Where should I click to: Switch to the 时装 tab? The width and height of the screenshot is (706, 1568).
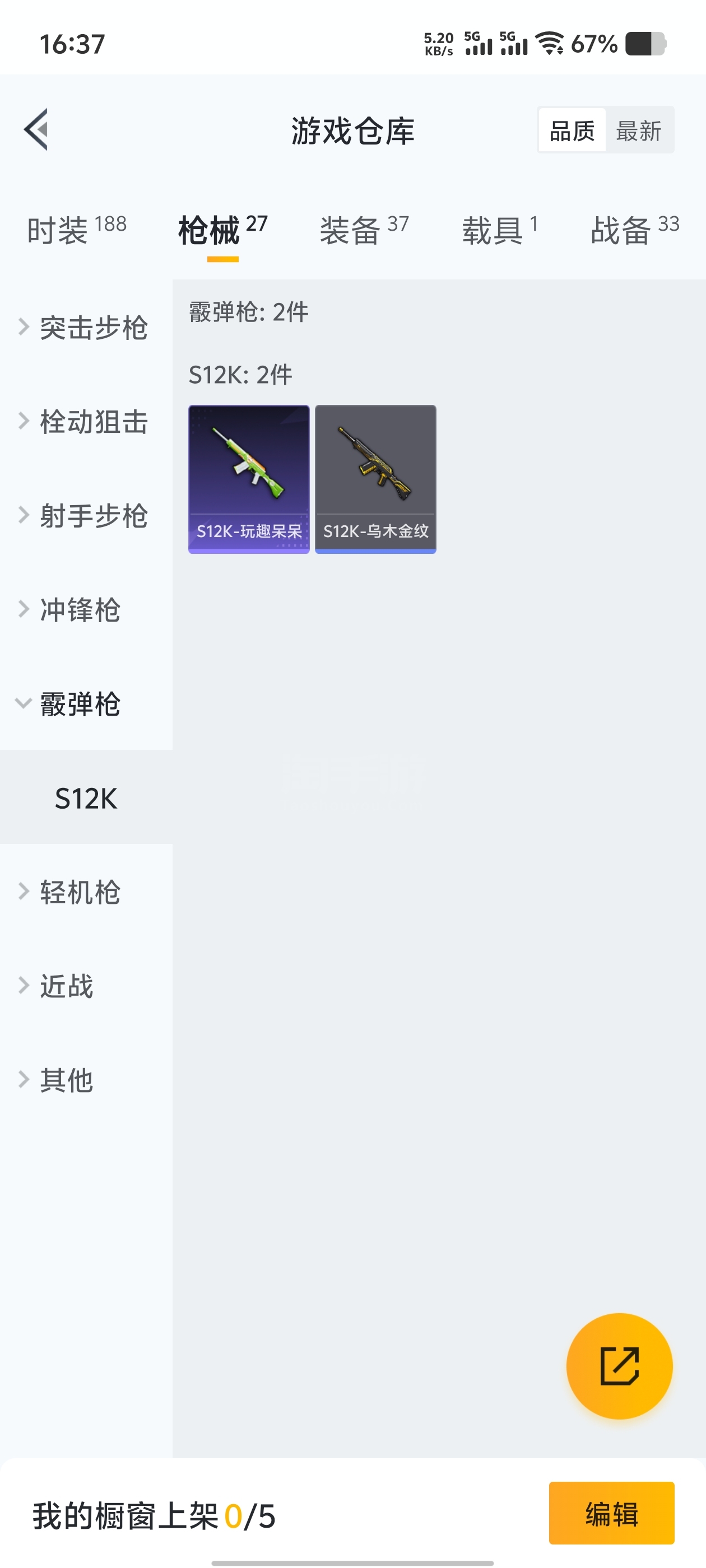click(77, 230)
